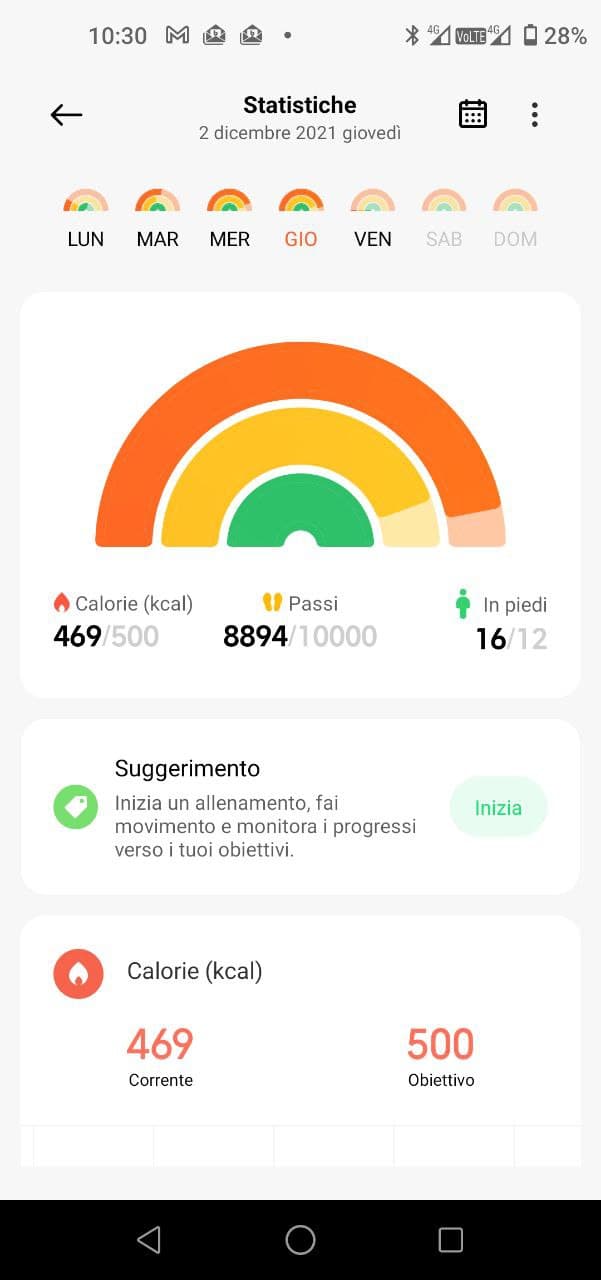Select LUN in the week strip
Screen dimensions: 601x1280
(x=86, y=219)
